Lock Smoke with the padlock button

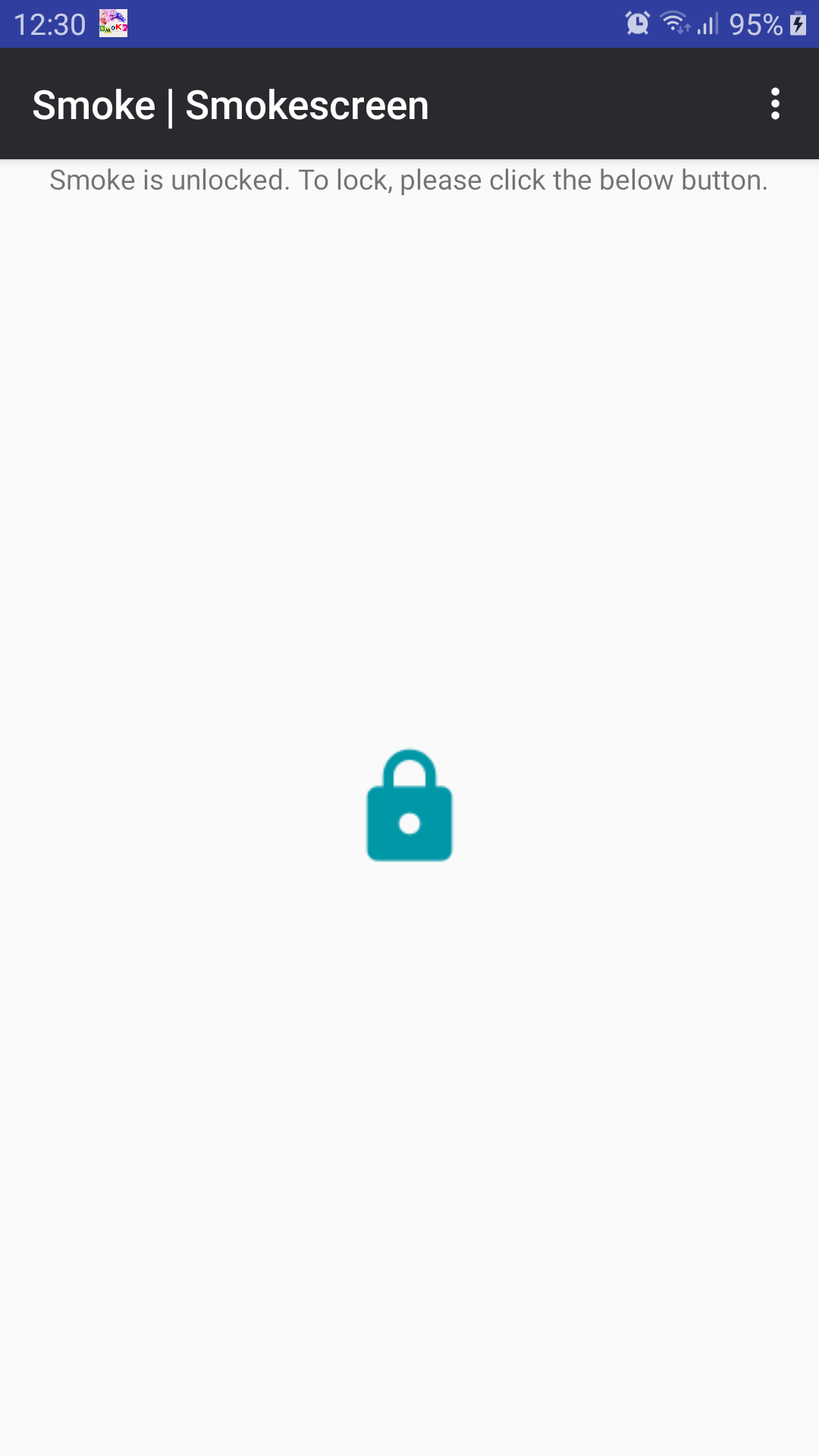409,805
